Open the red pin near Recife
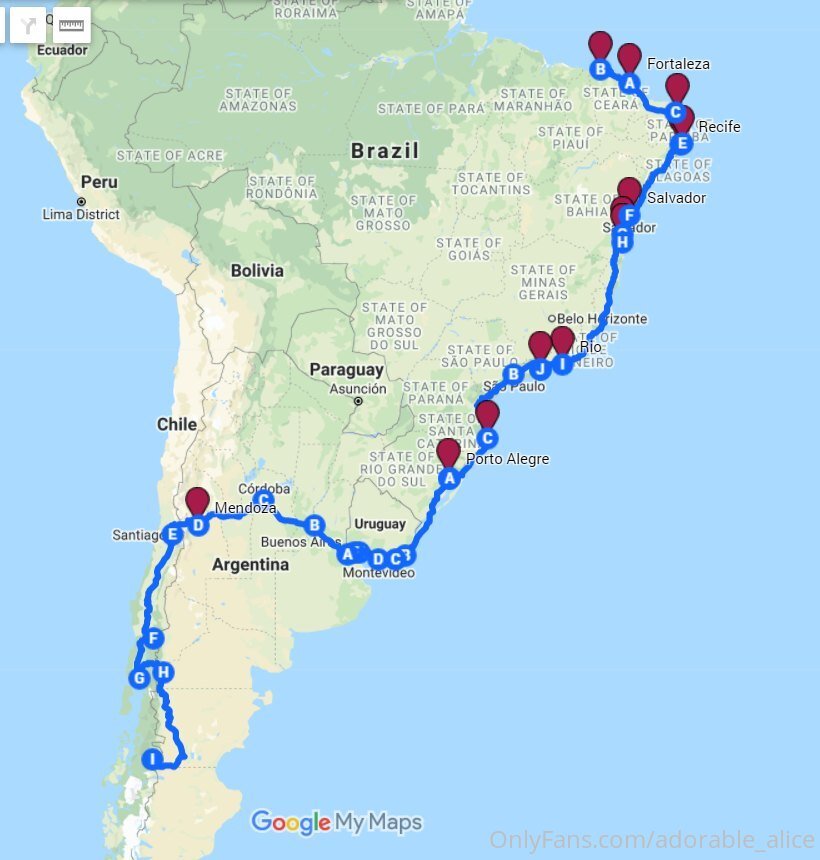 [x=682, y=119]
